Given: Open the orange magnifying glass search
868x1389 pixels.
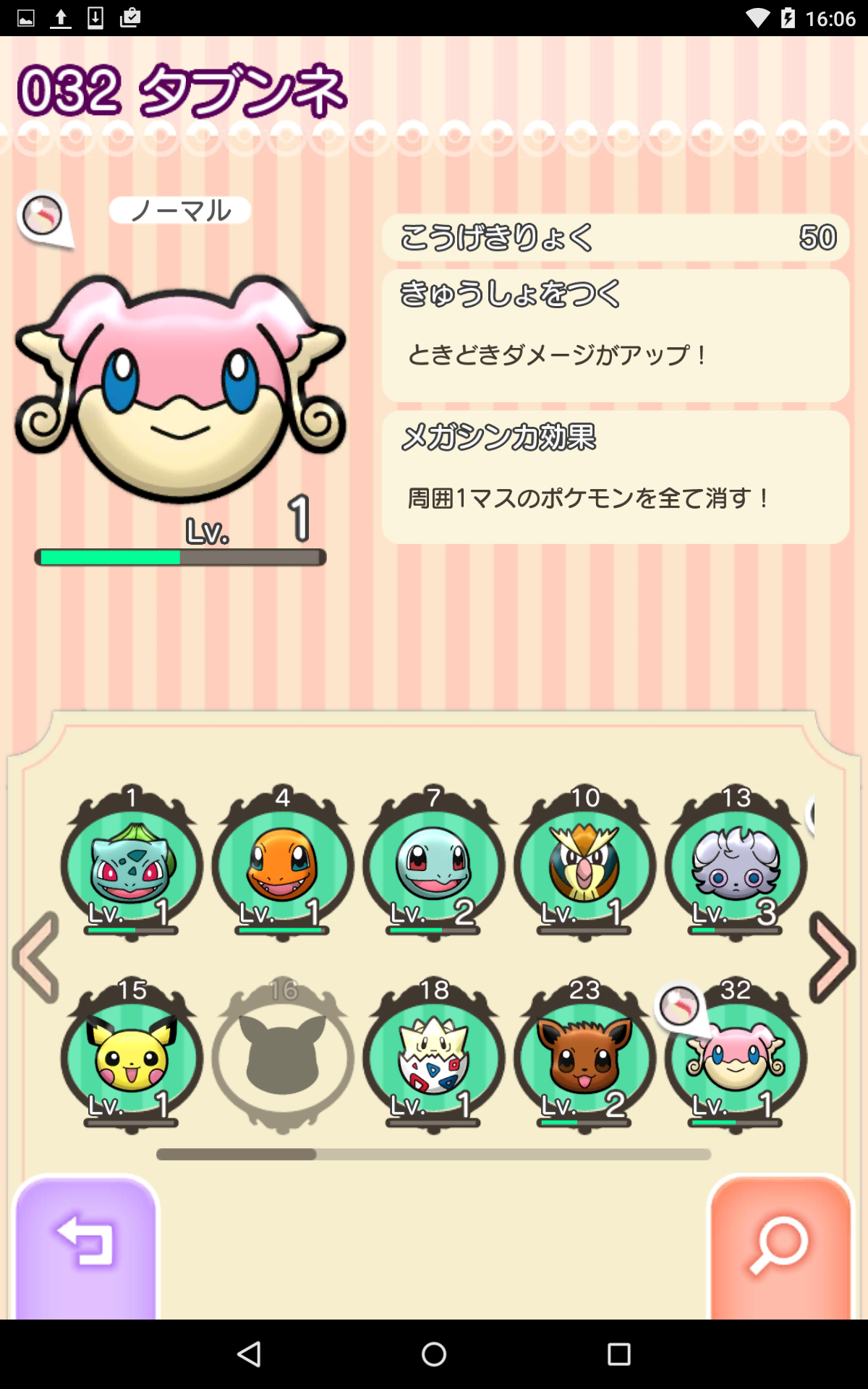Looking at the screenshot, I should 780,1246.
